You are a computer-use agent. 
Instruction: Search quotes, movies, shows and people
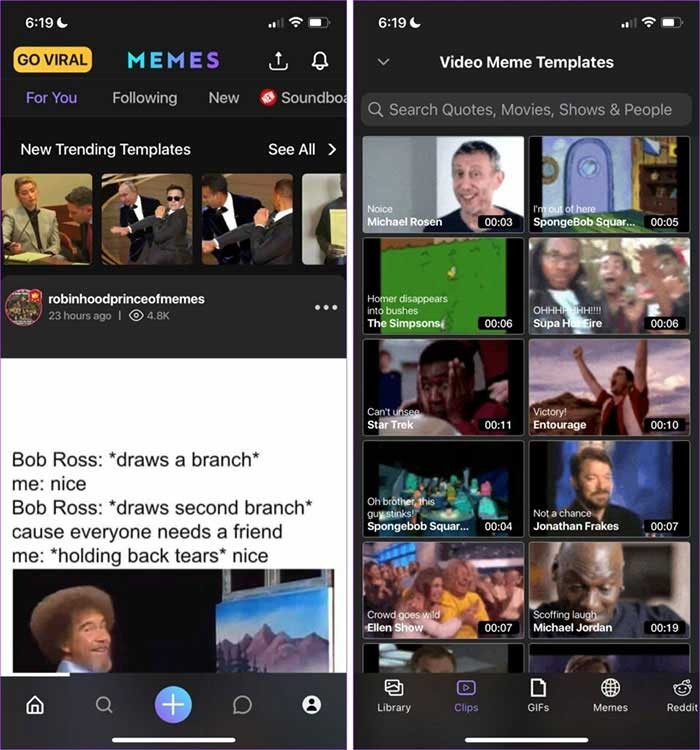(526, 109)
